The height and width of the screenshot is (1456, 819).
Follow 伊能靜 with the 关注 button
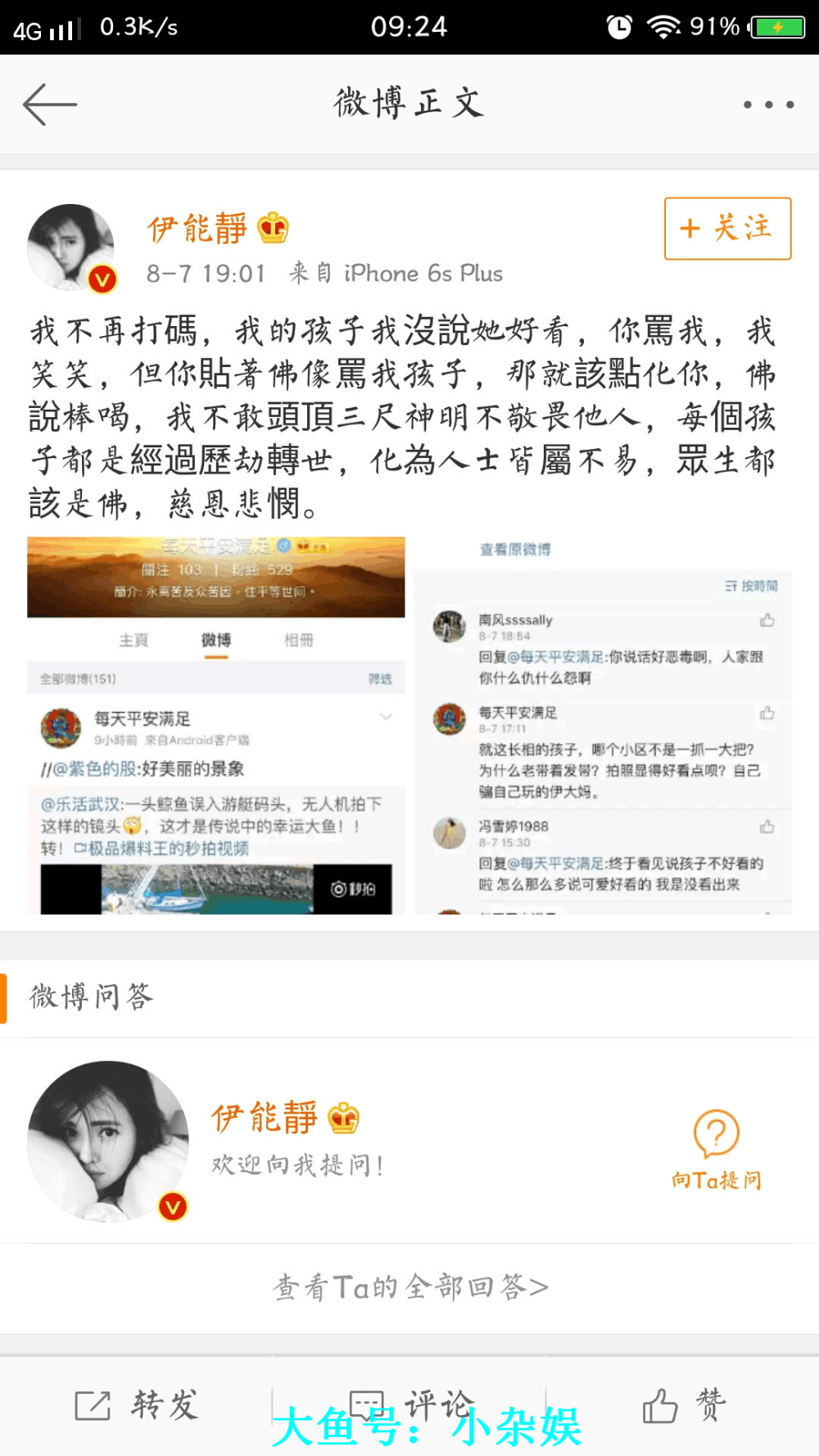[x=727, y=229]
